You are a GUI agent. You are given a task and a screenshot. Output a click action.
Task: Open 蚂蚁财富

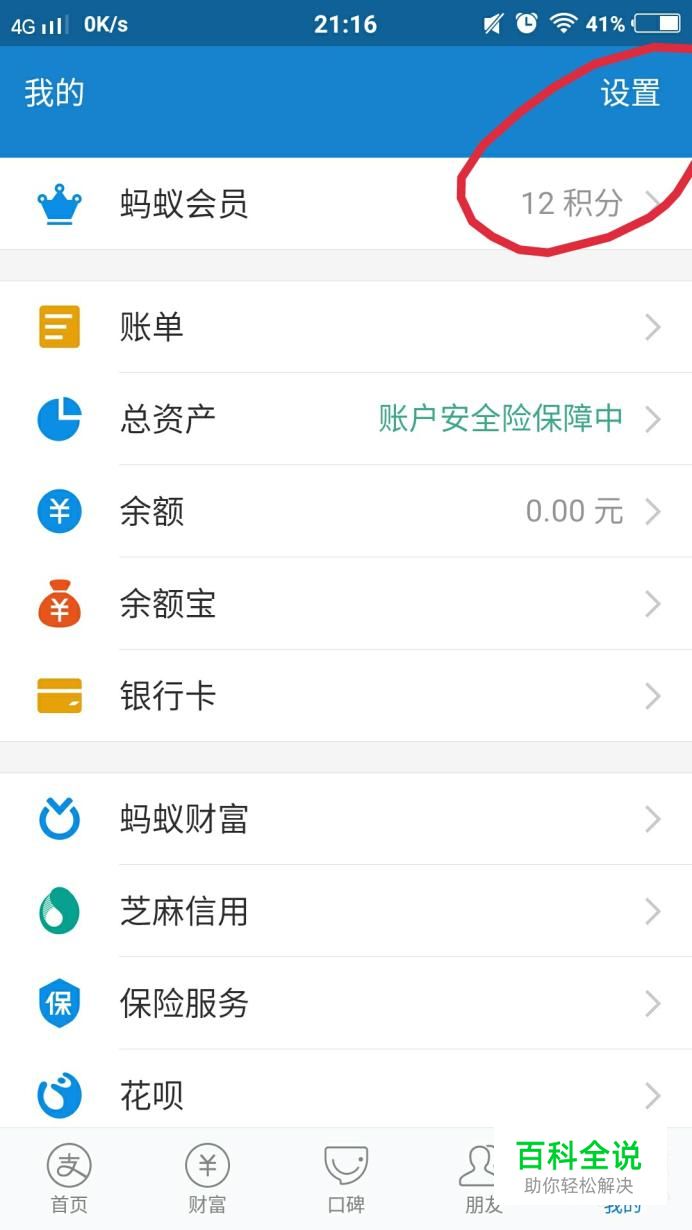(x=346, y=819)
